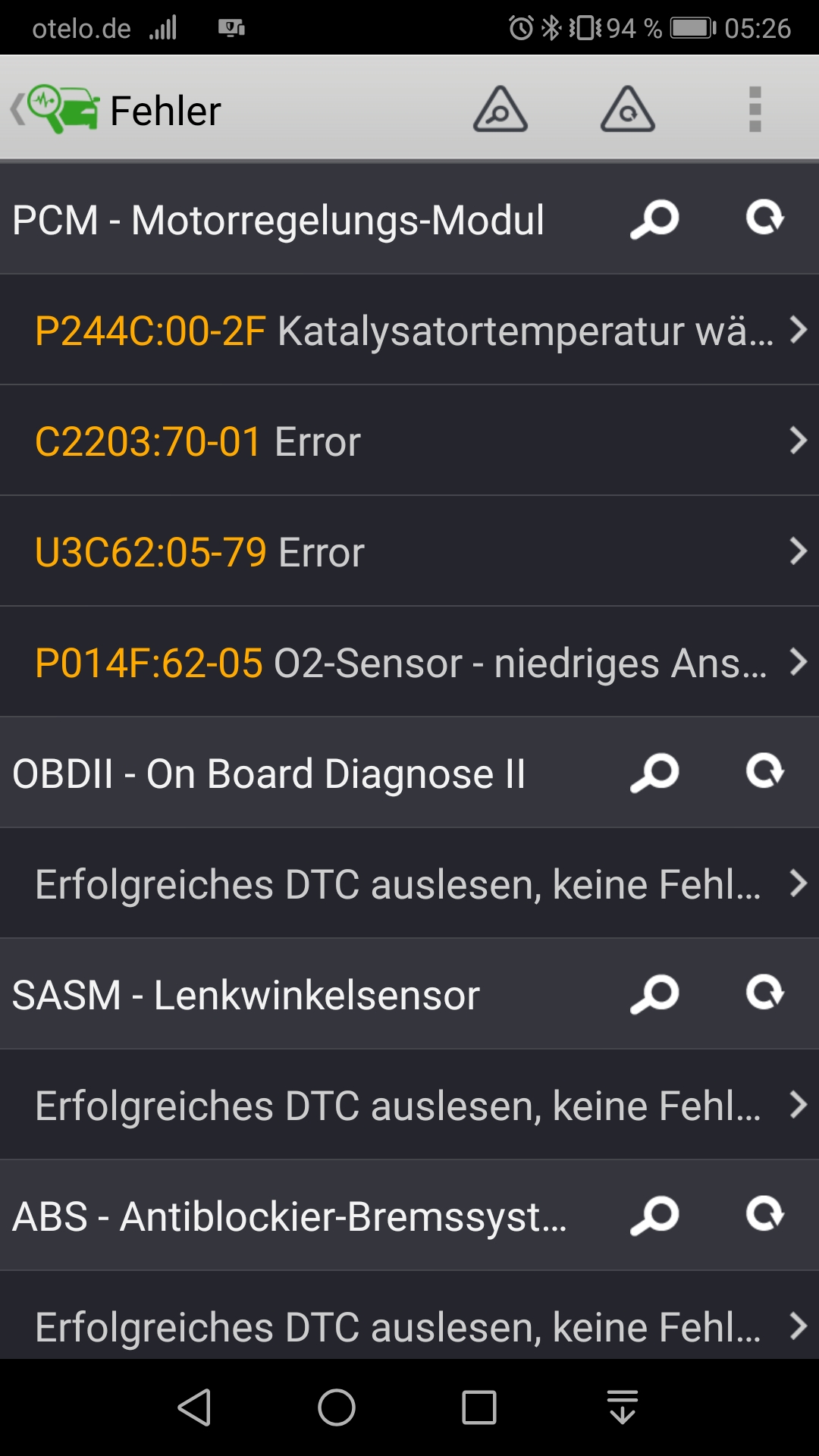Read faults for OBDII On Board Diagnose
Viewport: 819px width, 1456px height.
654,773
